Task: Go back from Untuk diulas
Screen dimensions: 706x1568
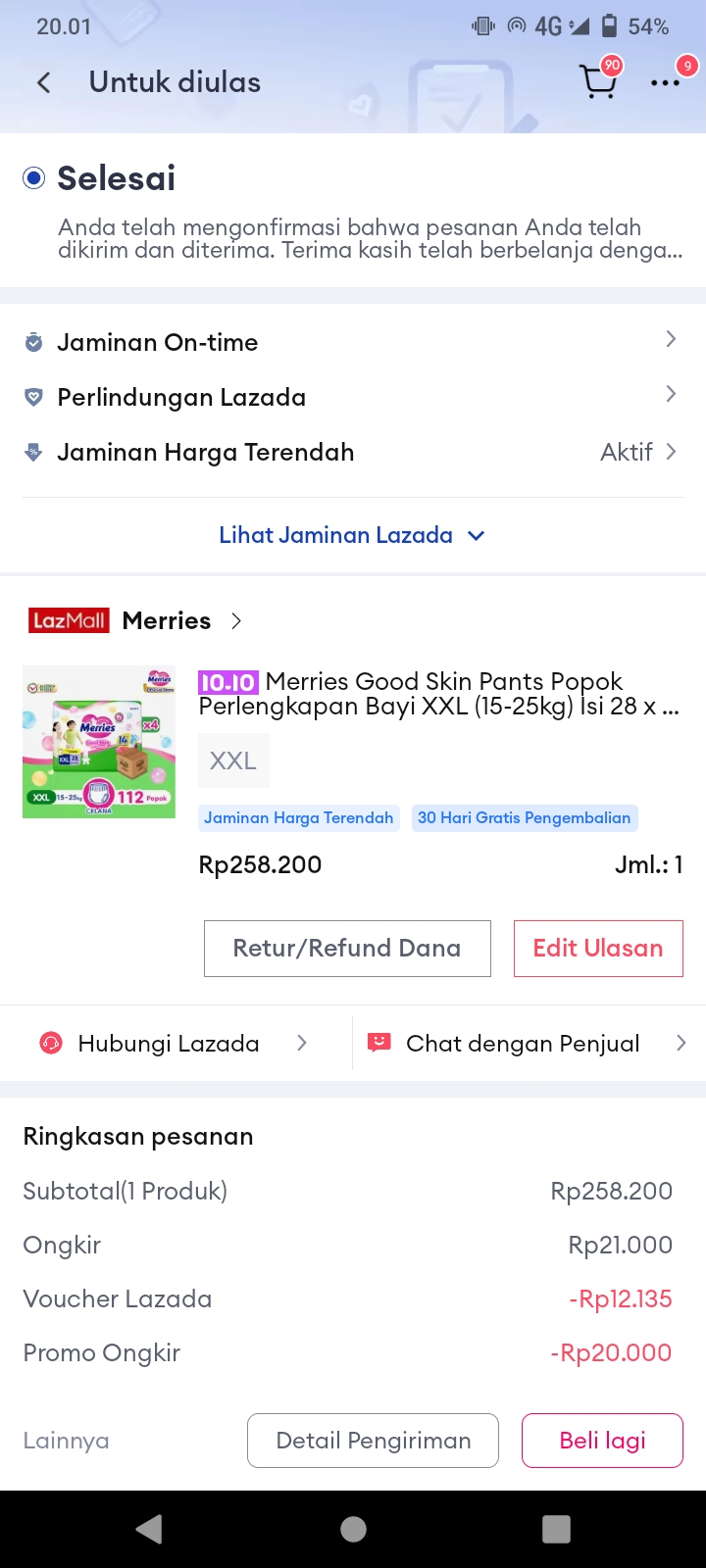Action: coord(44,82)
